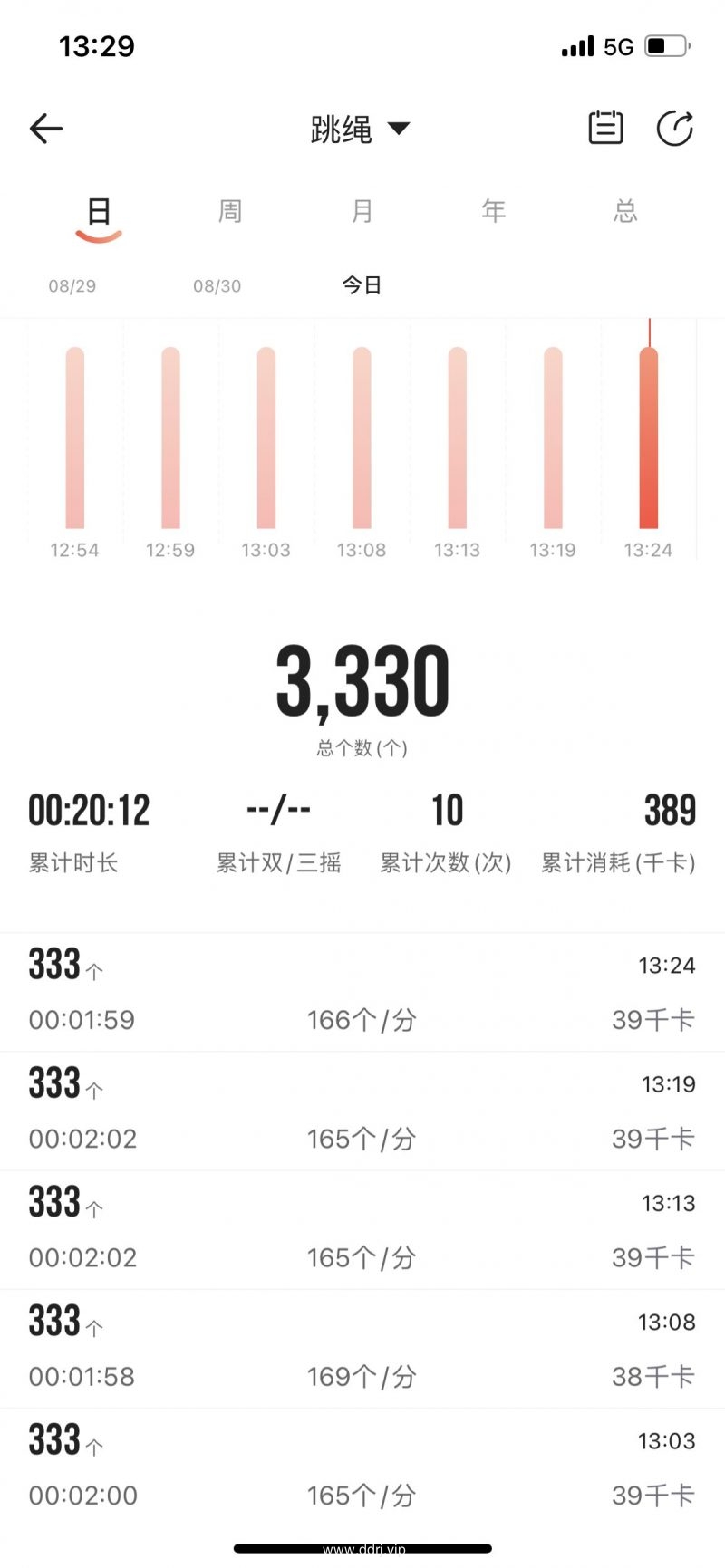Open the 13:19 jump rope record
Viewport: 725px width, 1568px height.
362,1111
